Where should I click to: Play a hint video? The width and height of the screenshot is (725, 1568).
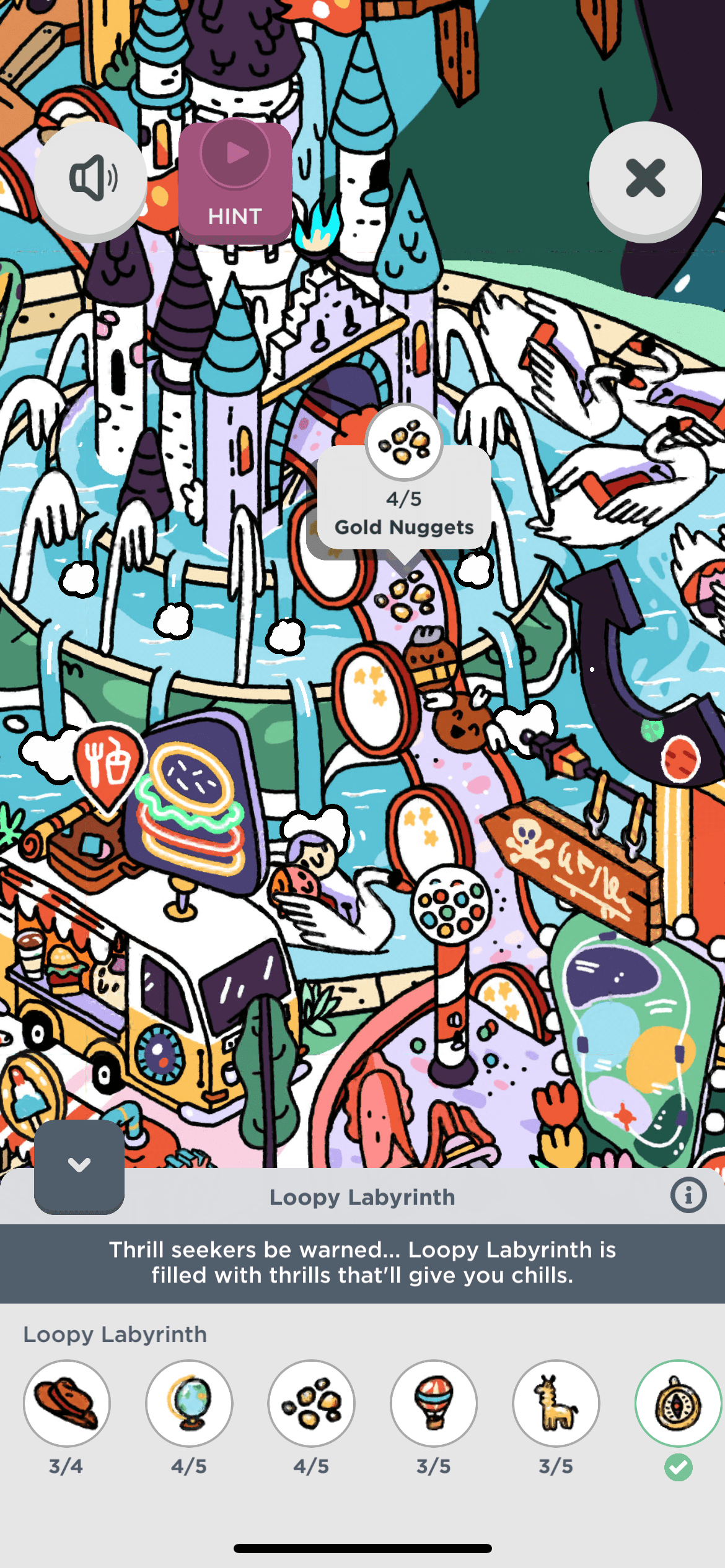click(x=235, y=181)
